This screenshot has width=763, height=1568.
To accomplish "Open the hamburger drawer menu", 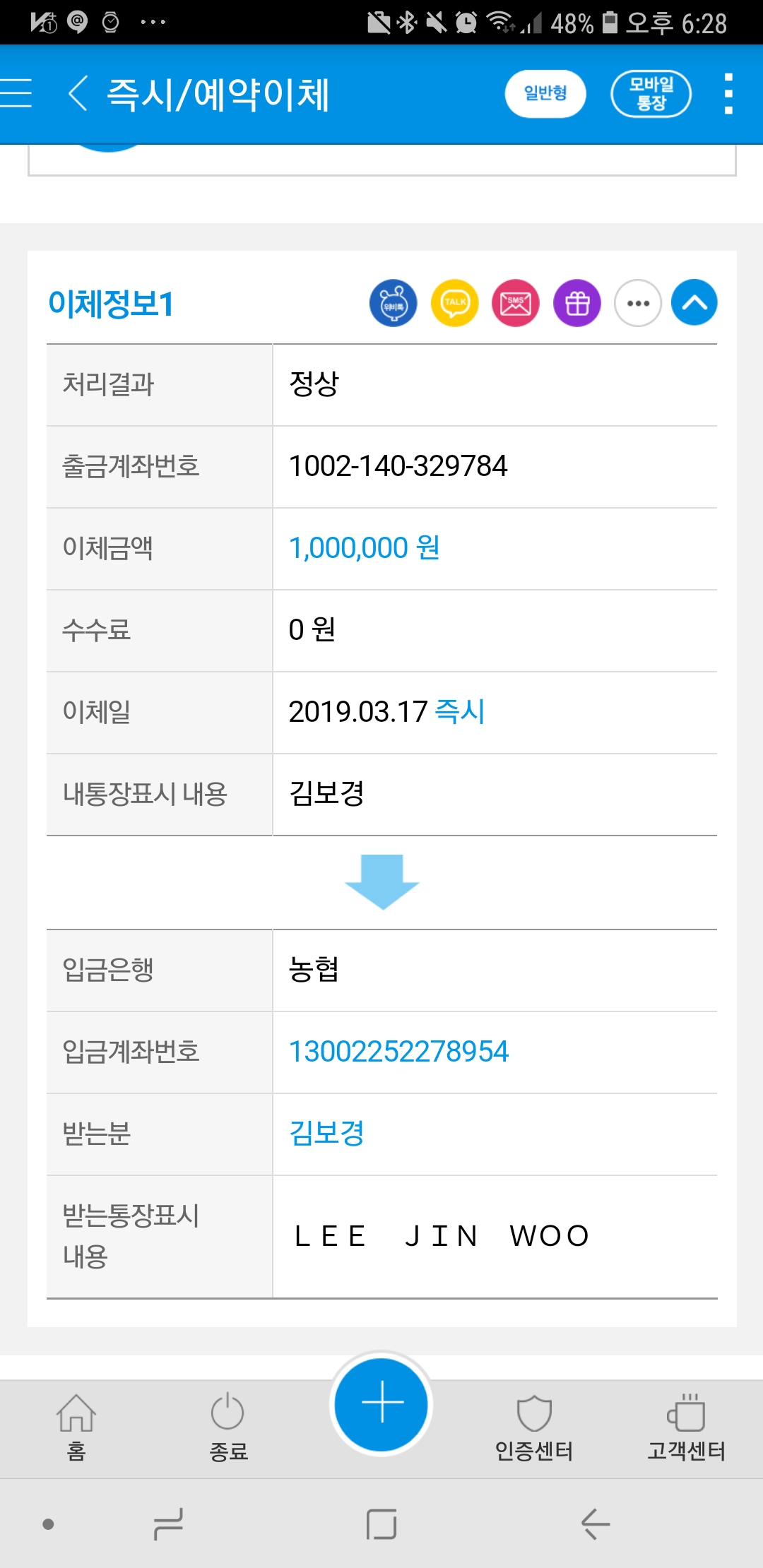I will (17, 93).
